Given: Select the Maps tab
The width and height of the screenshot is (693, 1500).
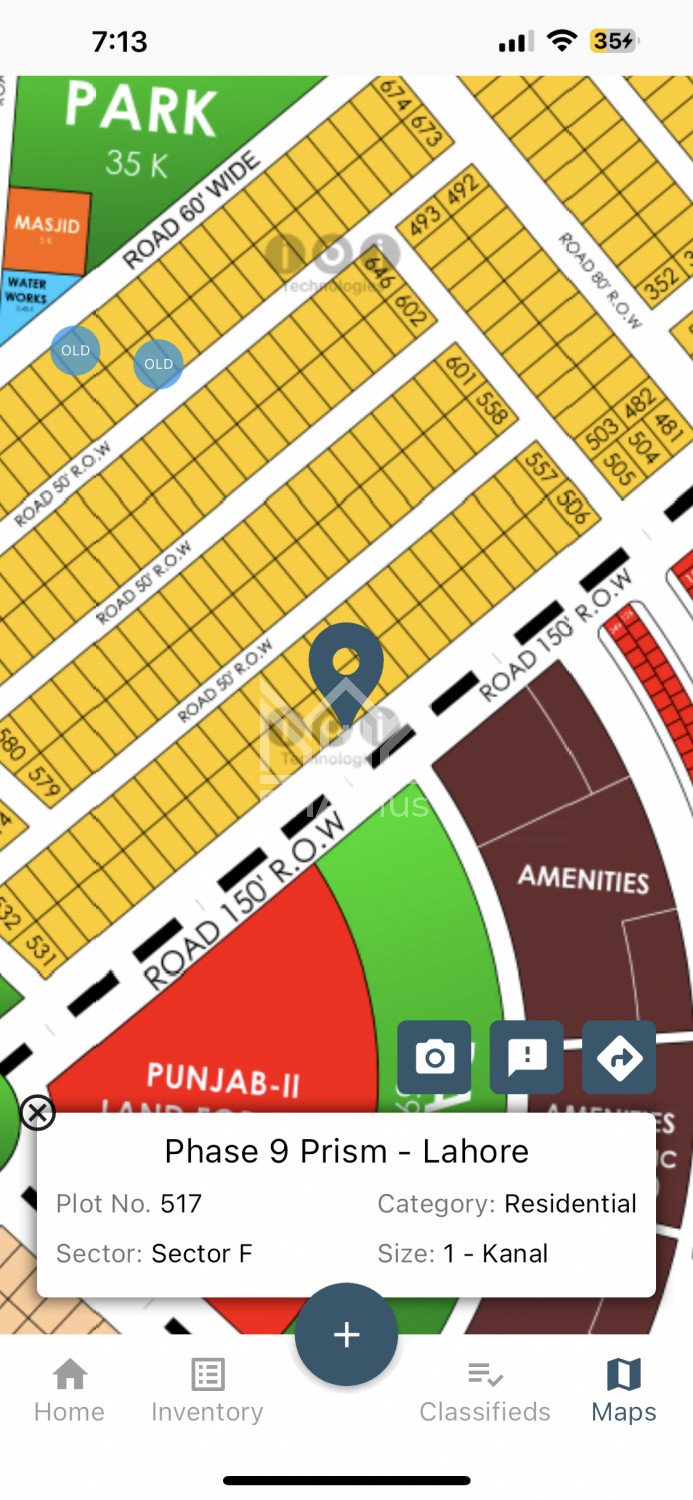Looking at the screenshot, I should (623, 1391).
